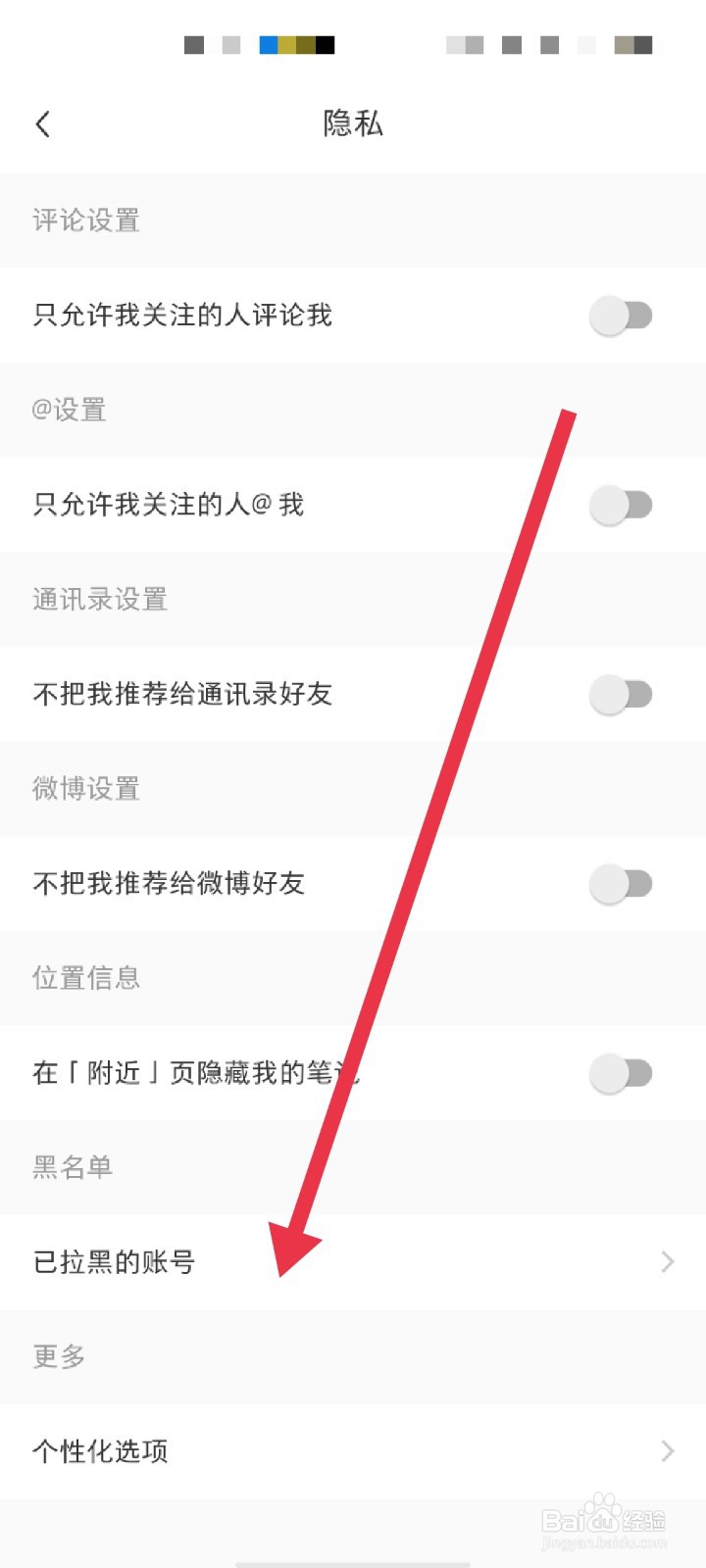Open 个性化选项 settings row
This screenshot has width=706, height=1568.
pyautogui.click(x=101, y=1450)
